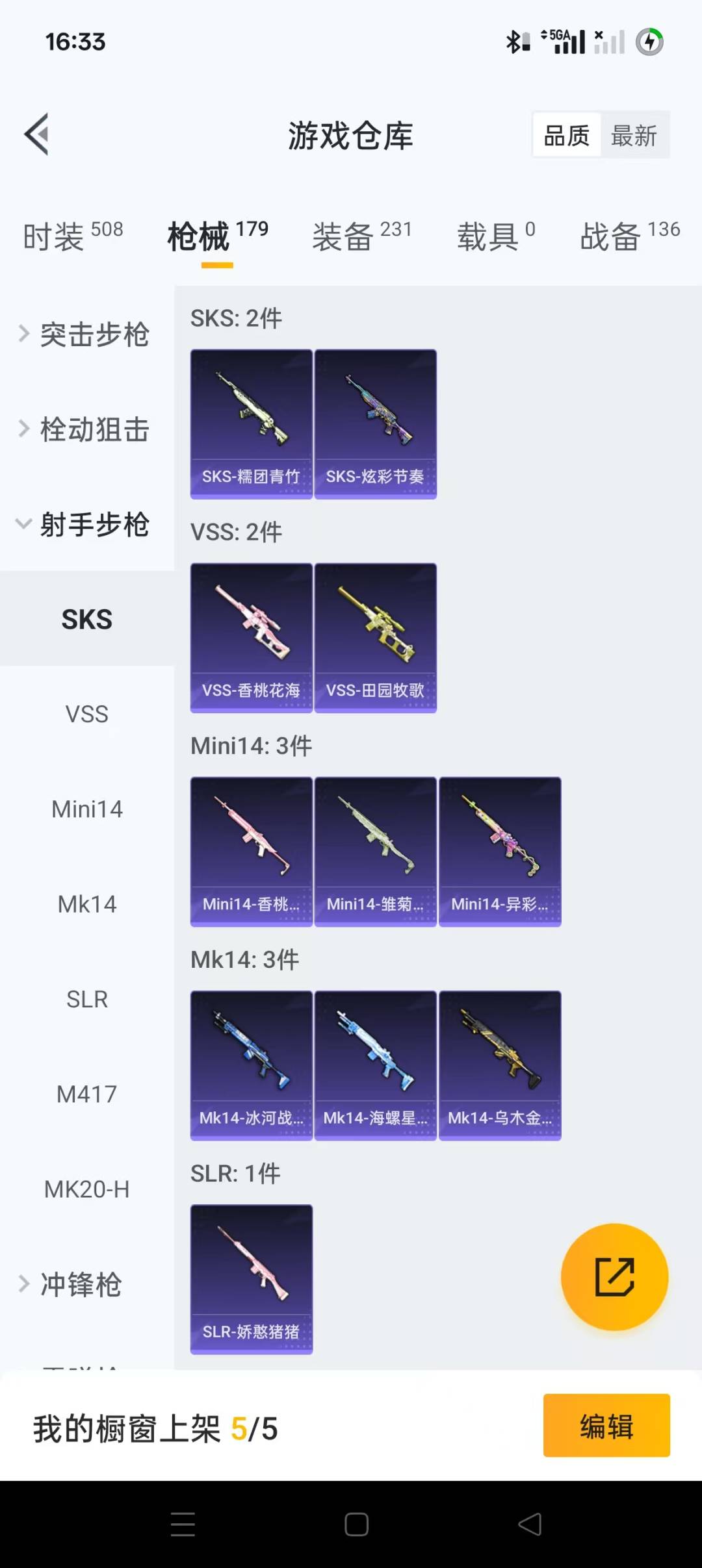Switch to the 时装 tab
Image resolution: width=702 pixels, height=1568 pixels.
(x=72, y=235)
